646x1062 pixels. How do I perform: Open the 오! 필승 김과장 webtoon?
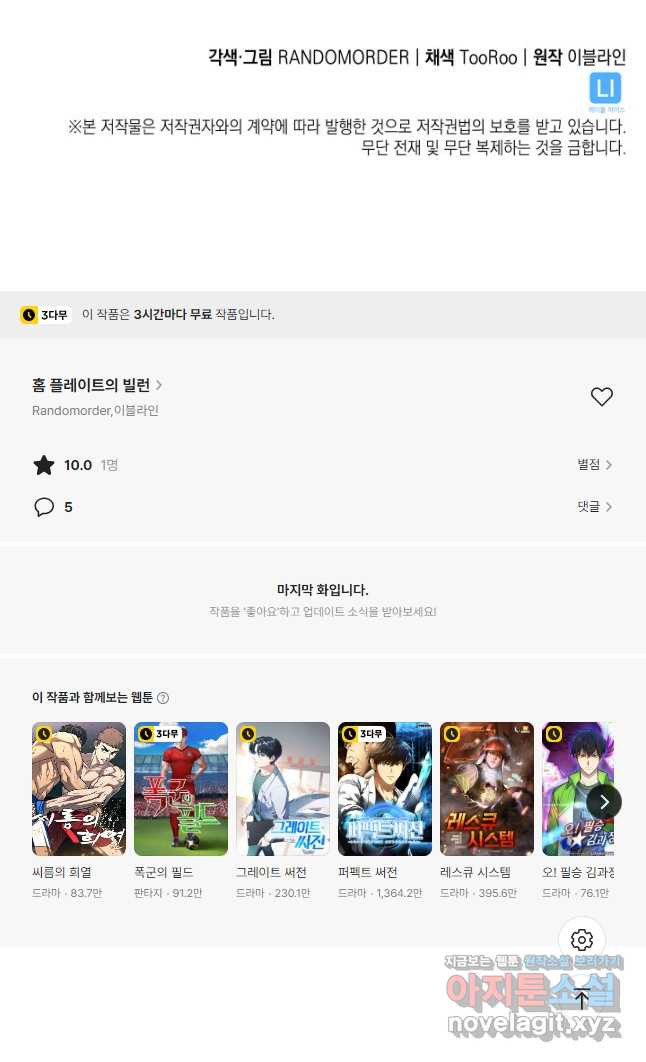[x=575, y=789]
